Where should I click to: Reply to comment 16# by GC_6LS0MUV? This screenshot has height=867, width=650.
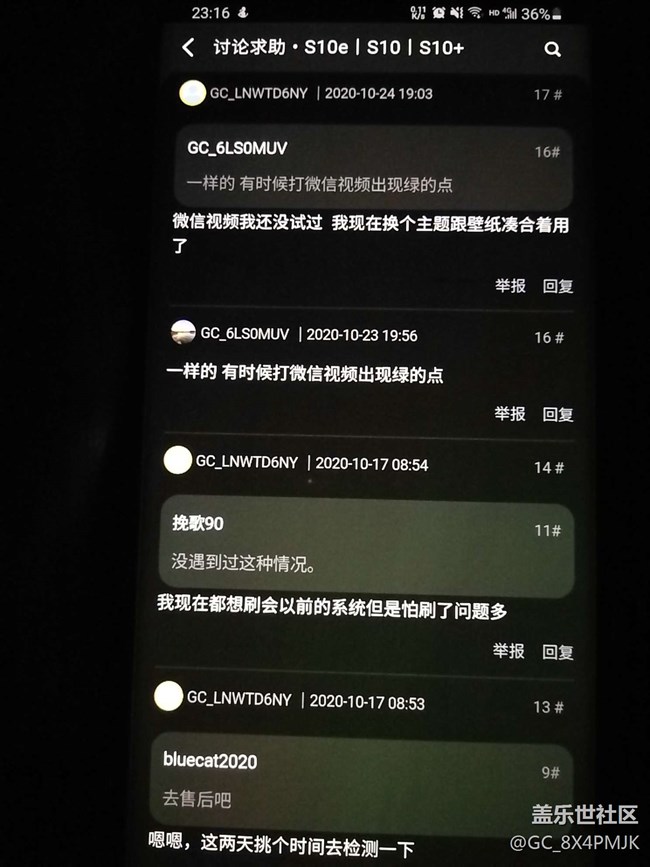coord(558,414)
